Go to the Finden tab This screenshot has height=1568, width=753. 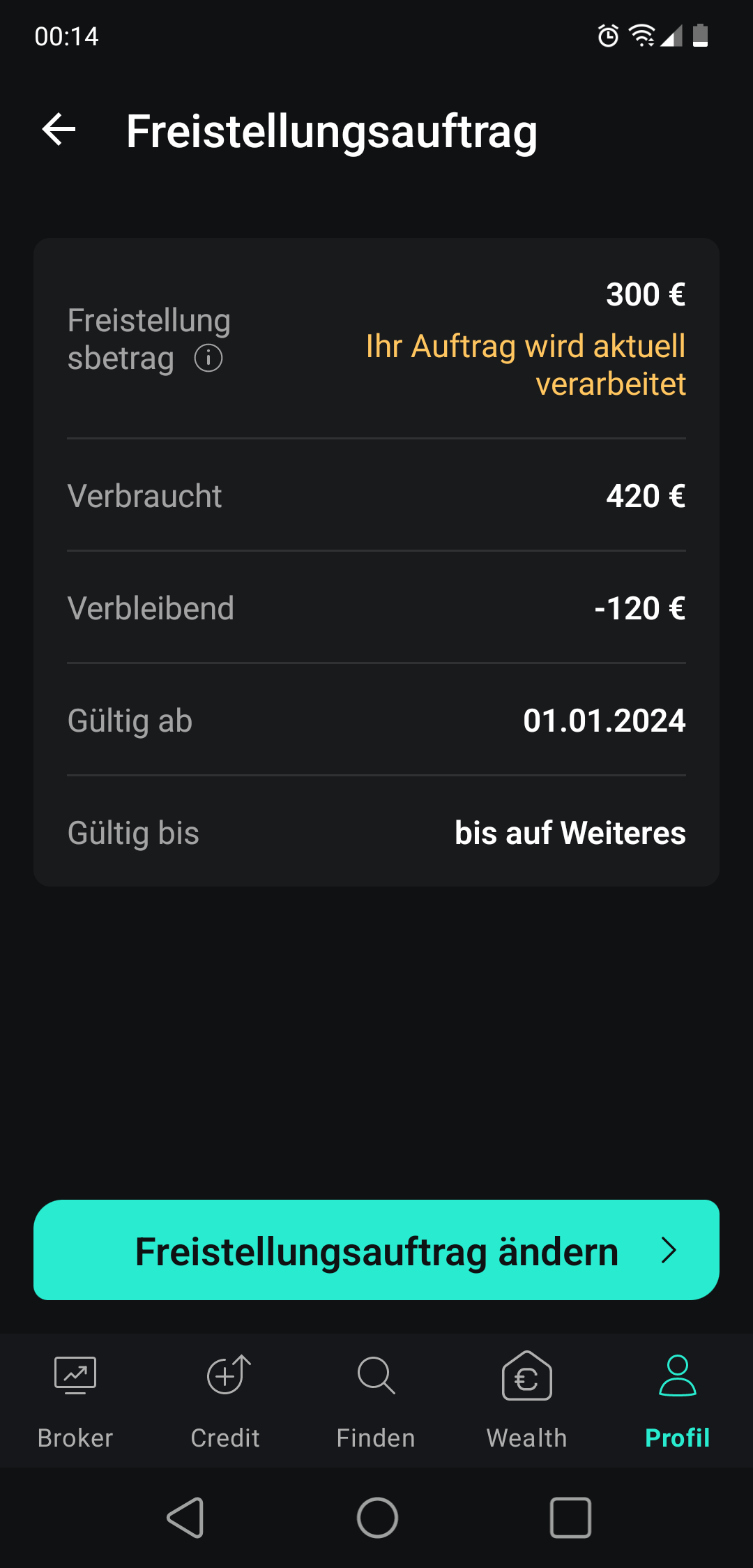coord(376,1401)
